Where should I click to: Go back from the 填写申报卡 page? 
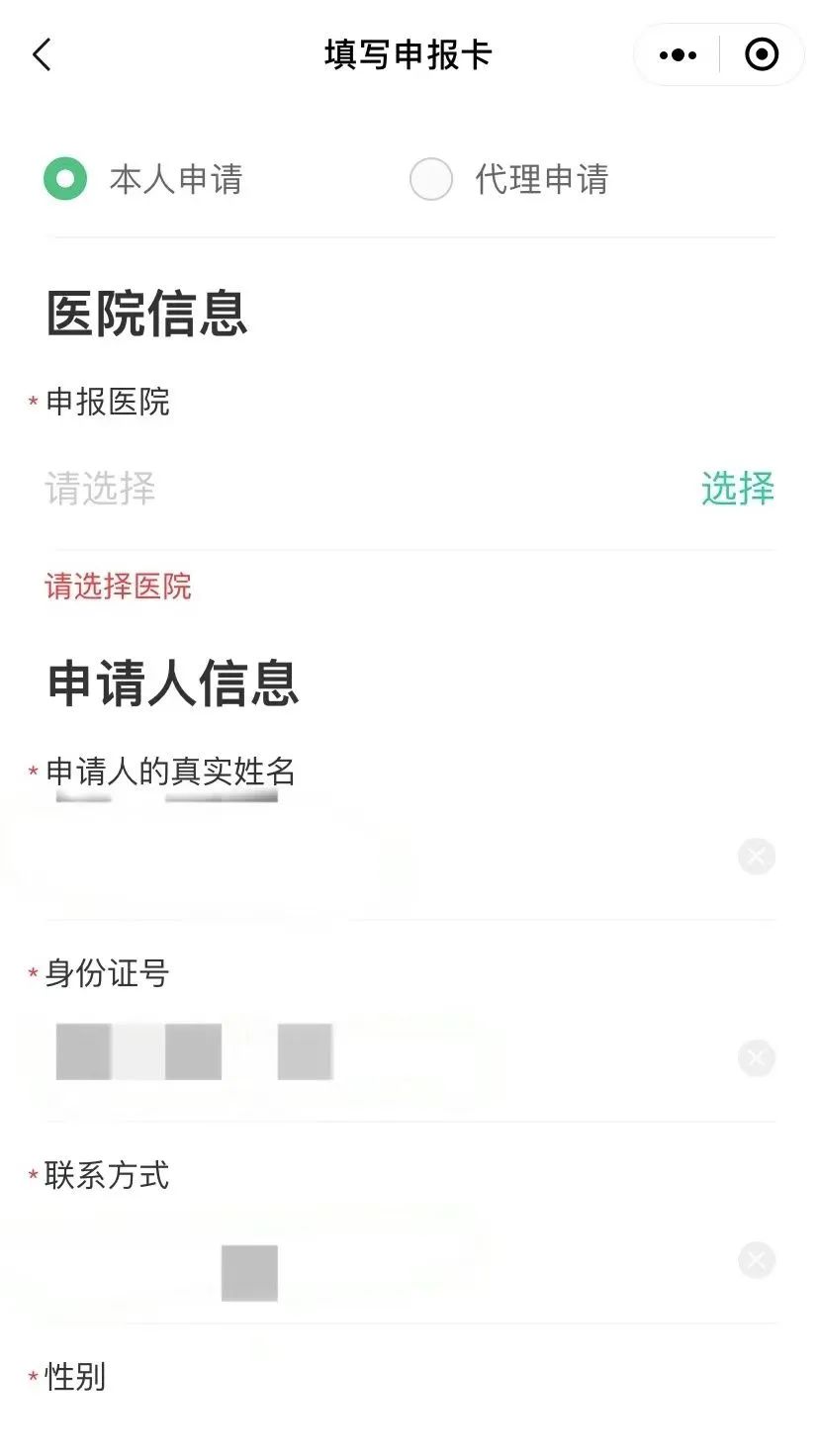[42, 55]
